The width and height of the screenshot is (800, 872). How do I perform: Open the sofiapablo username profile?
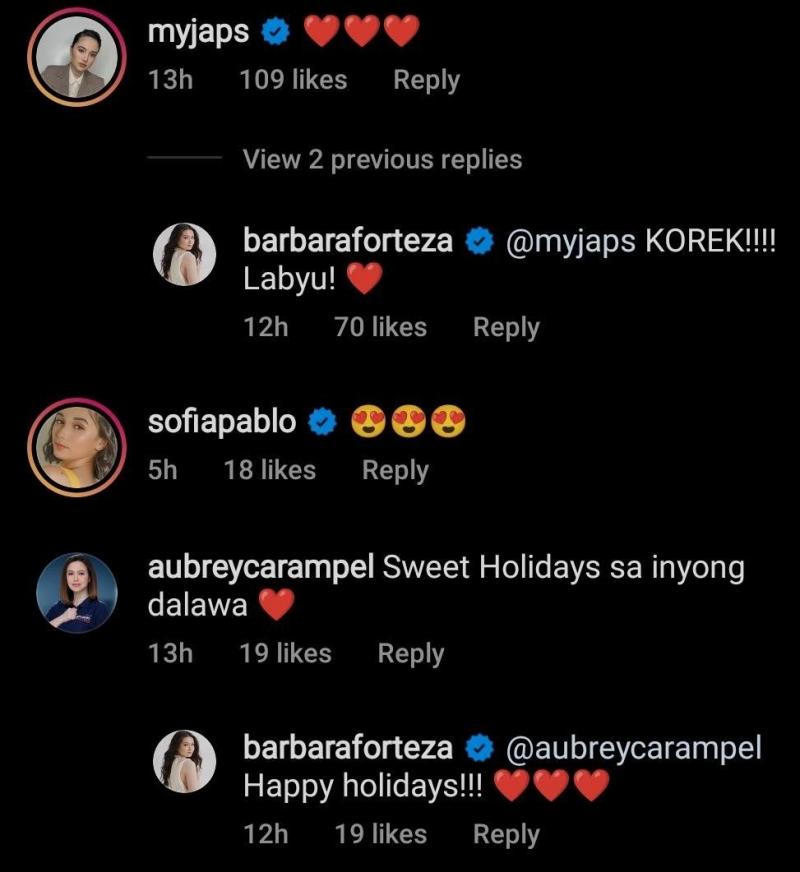tap(221, 422)
